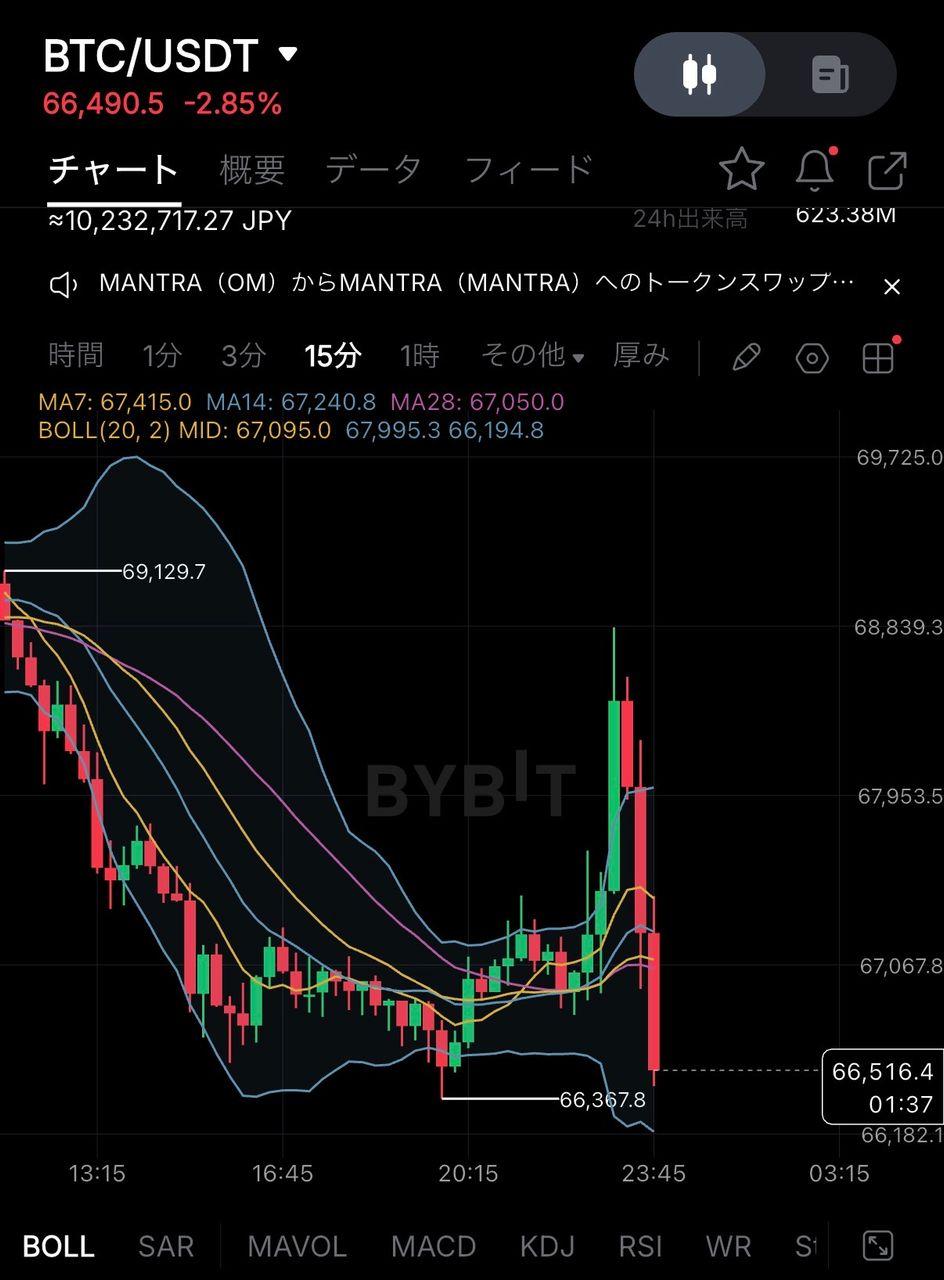Open the 厚み depth view
The height and width of the screenshot is (1280, 944).
(x=641, y=356)
